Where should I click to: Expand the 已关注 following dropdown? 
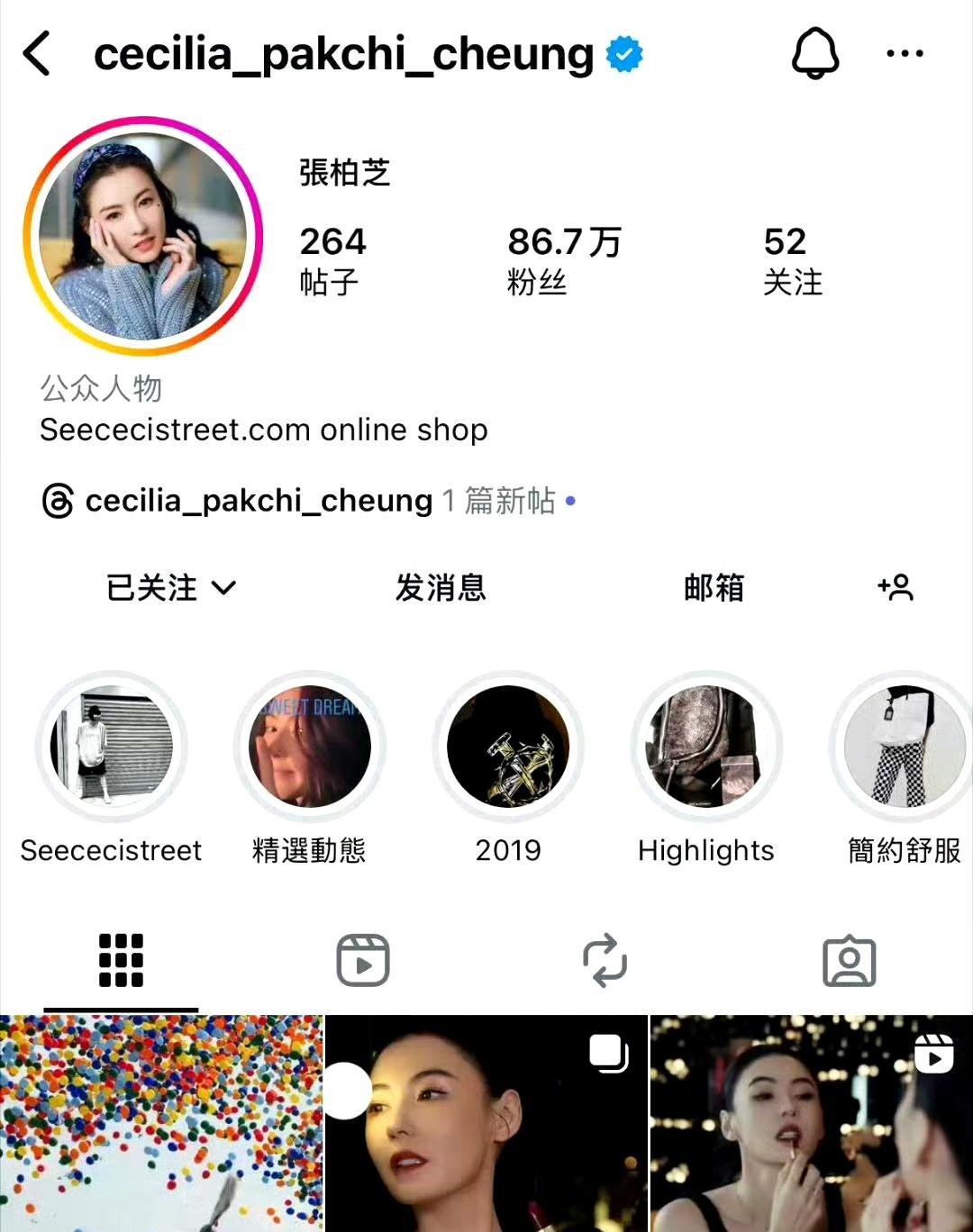[171, 588]
